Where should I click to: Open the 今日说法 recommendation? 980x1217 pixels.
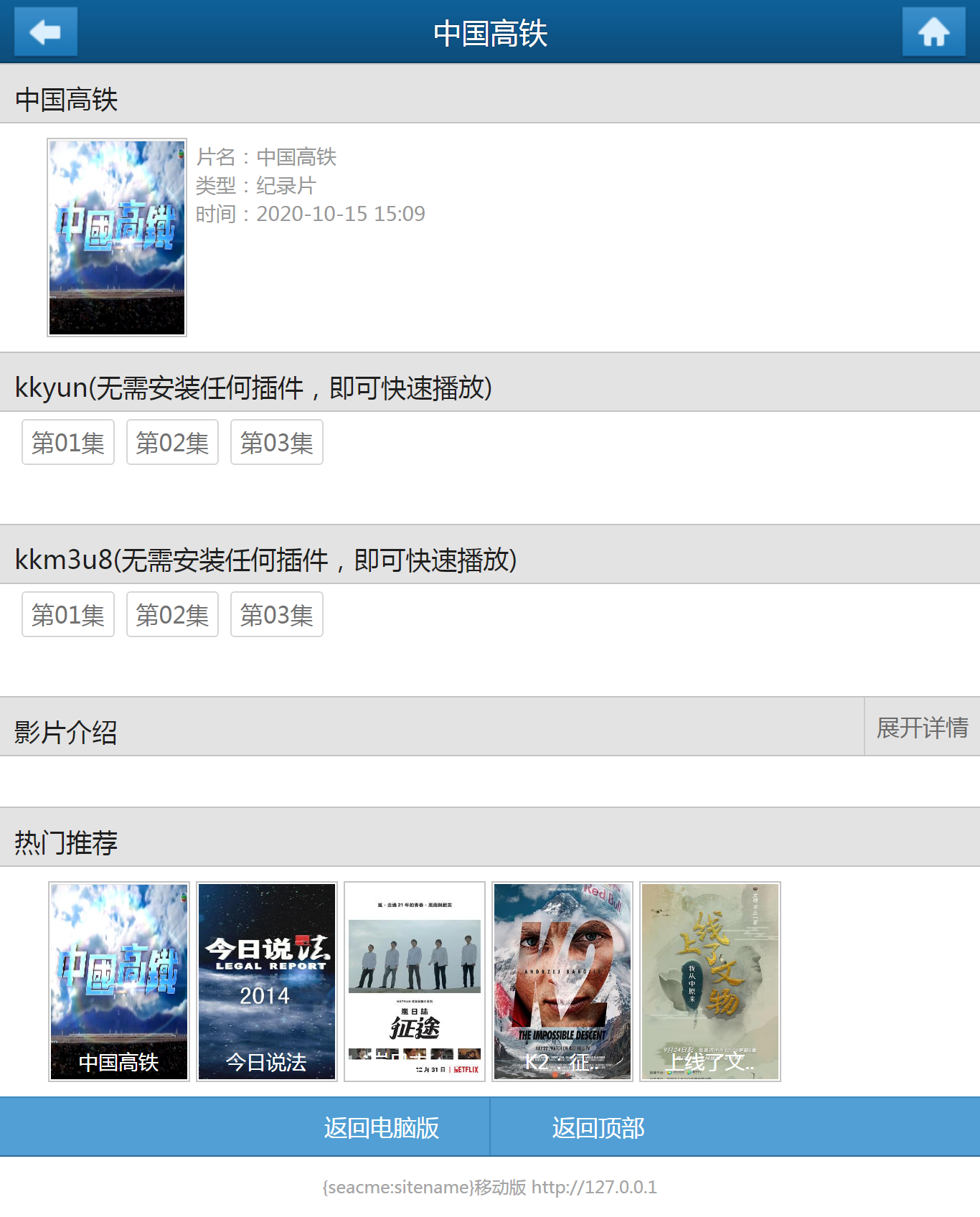(267, 981)
